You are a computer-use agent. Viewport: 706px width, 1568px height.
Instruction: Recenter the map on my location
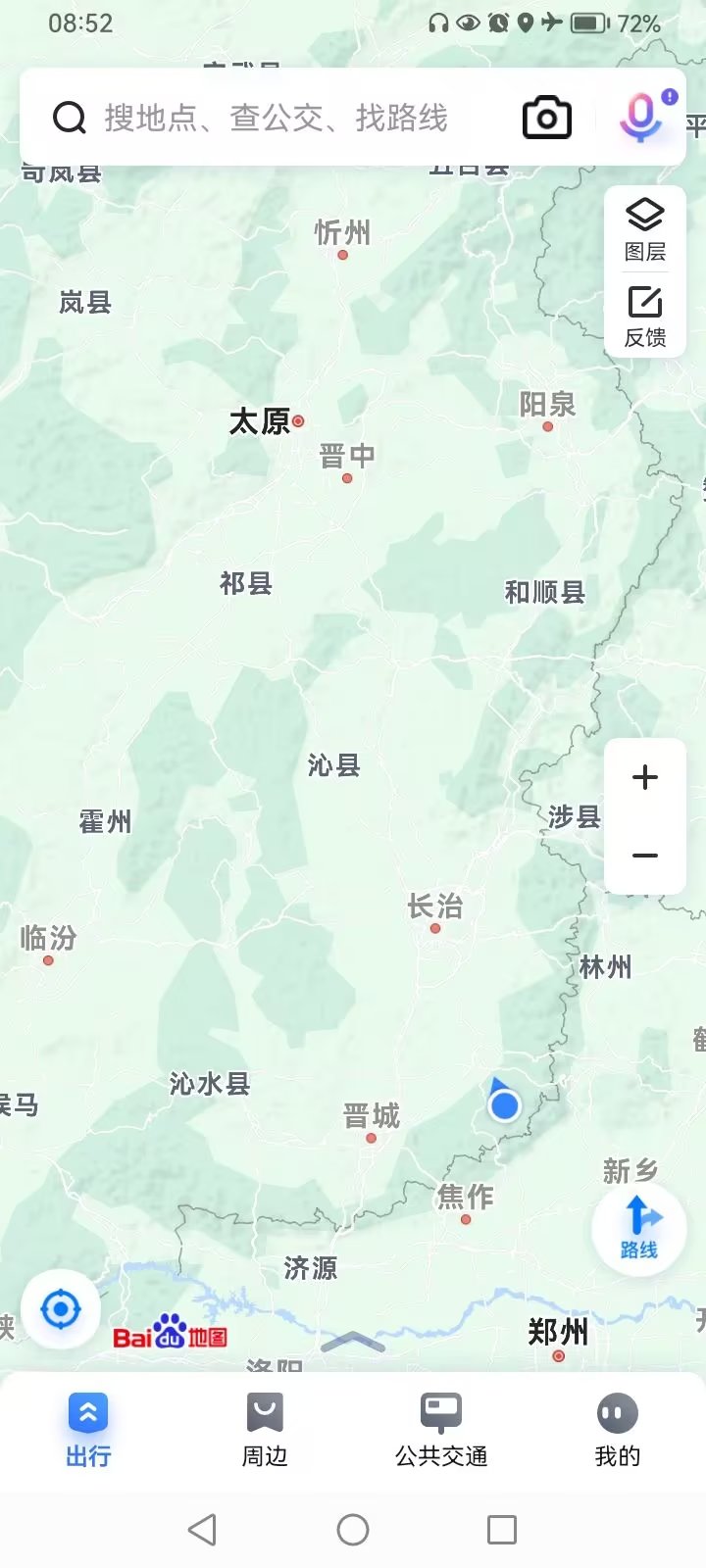tap(61, 1309)
